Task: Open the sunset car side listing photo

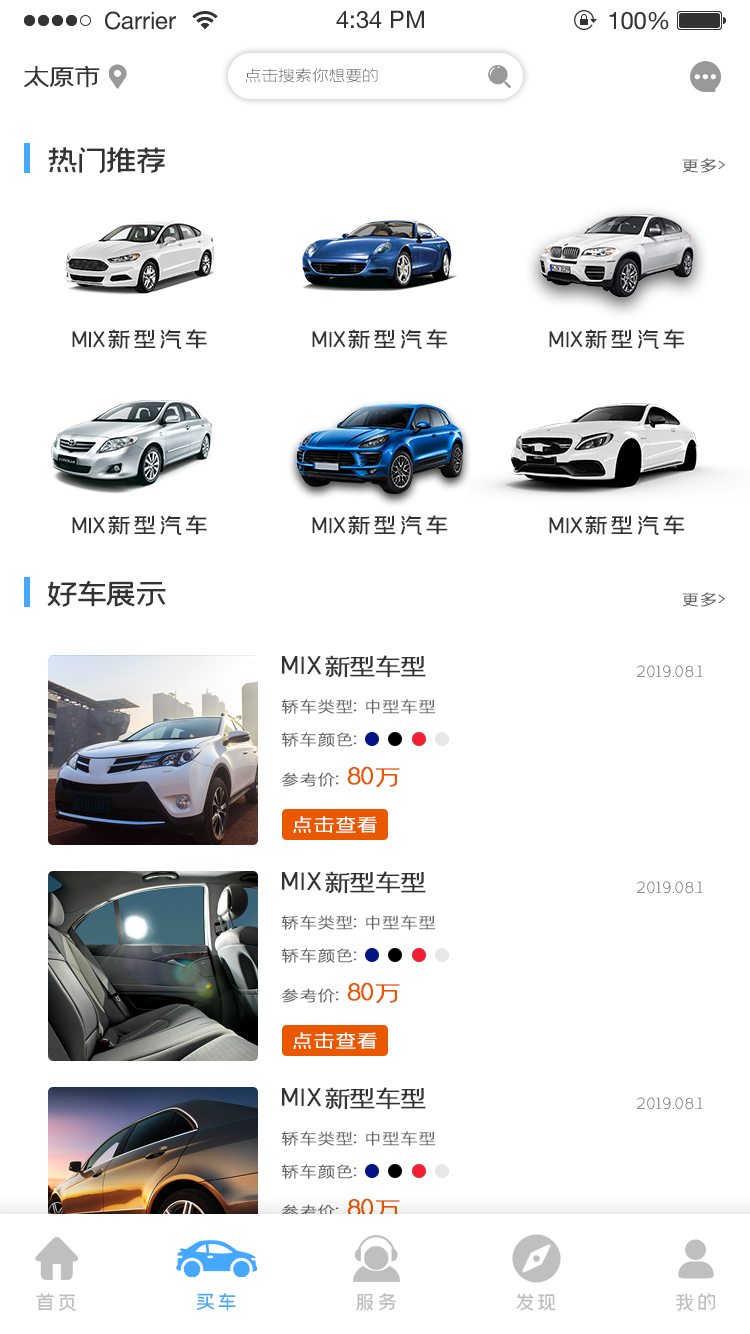Action: [x=153, y=1150]
